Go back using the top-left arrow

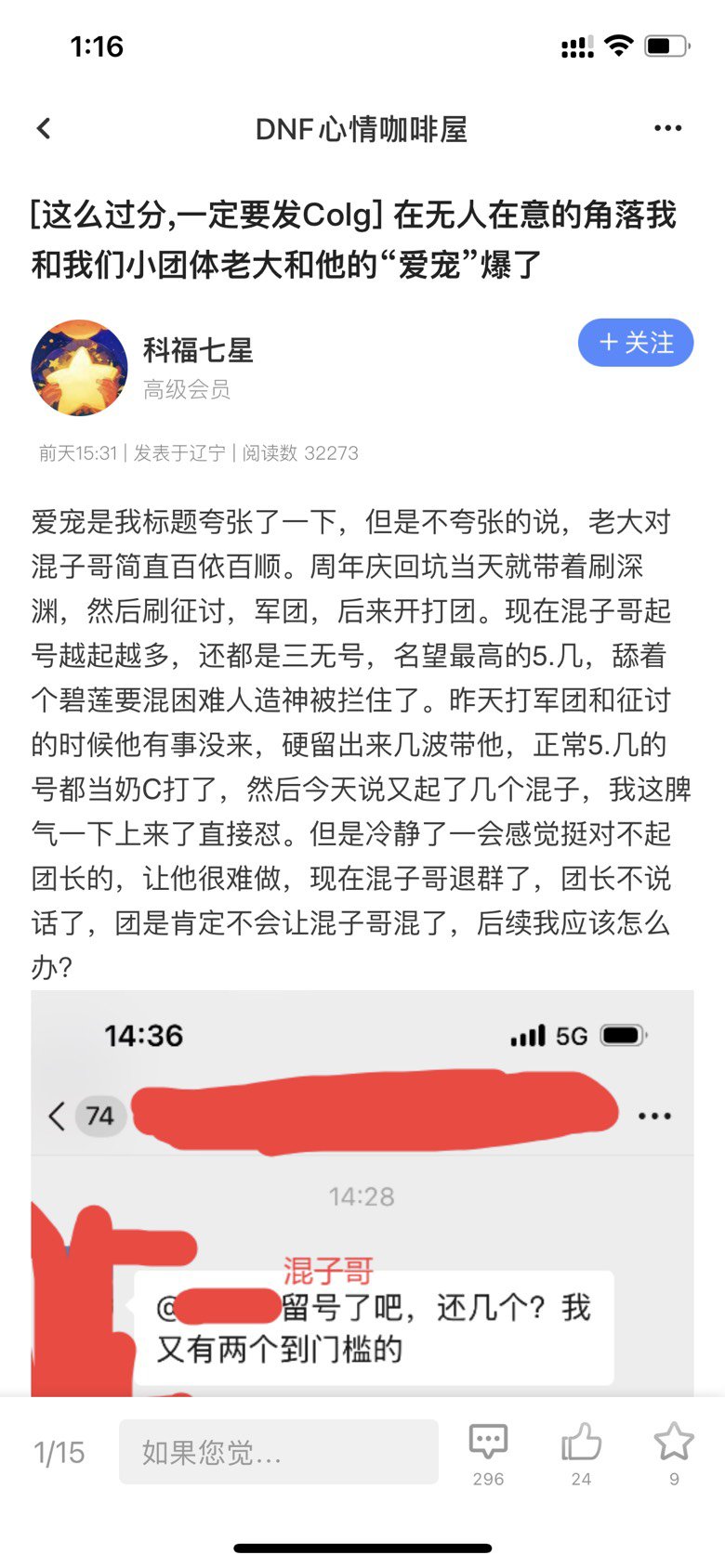[44, 128]
